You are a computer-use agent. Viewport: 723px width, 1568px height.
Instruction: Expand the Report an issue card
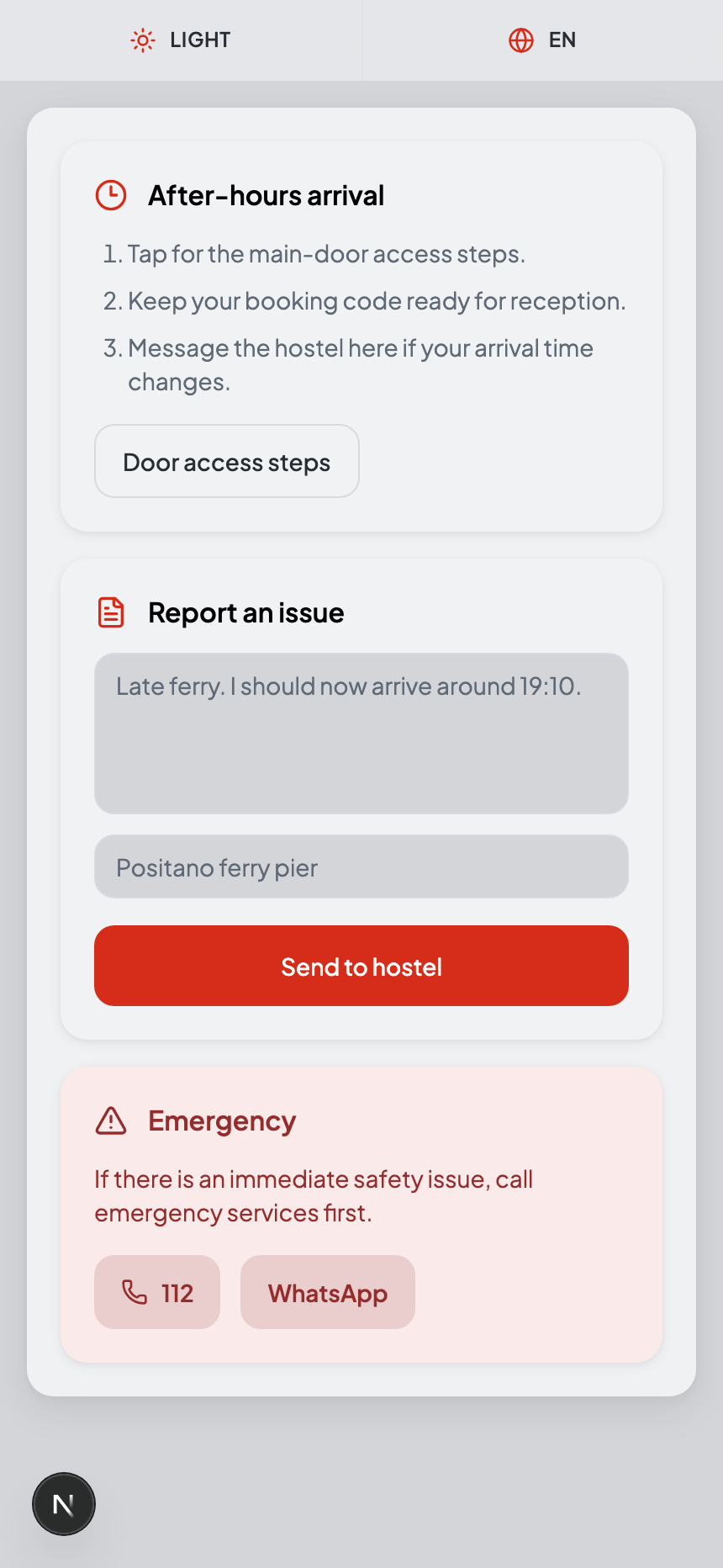[x=246, y=612]
